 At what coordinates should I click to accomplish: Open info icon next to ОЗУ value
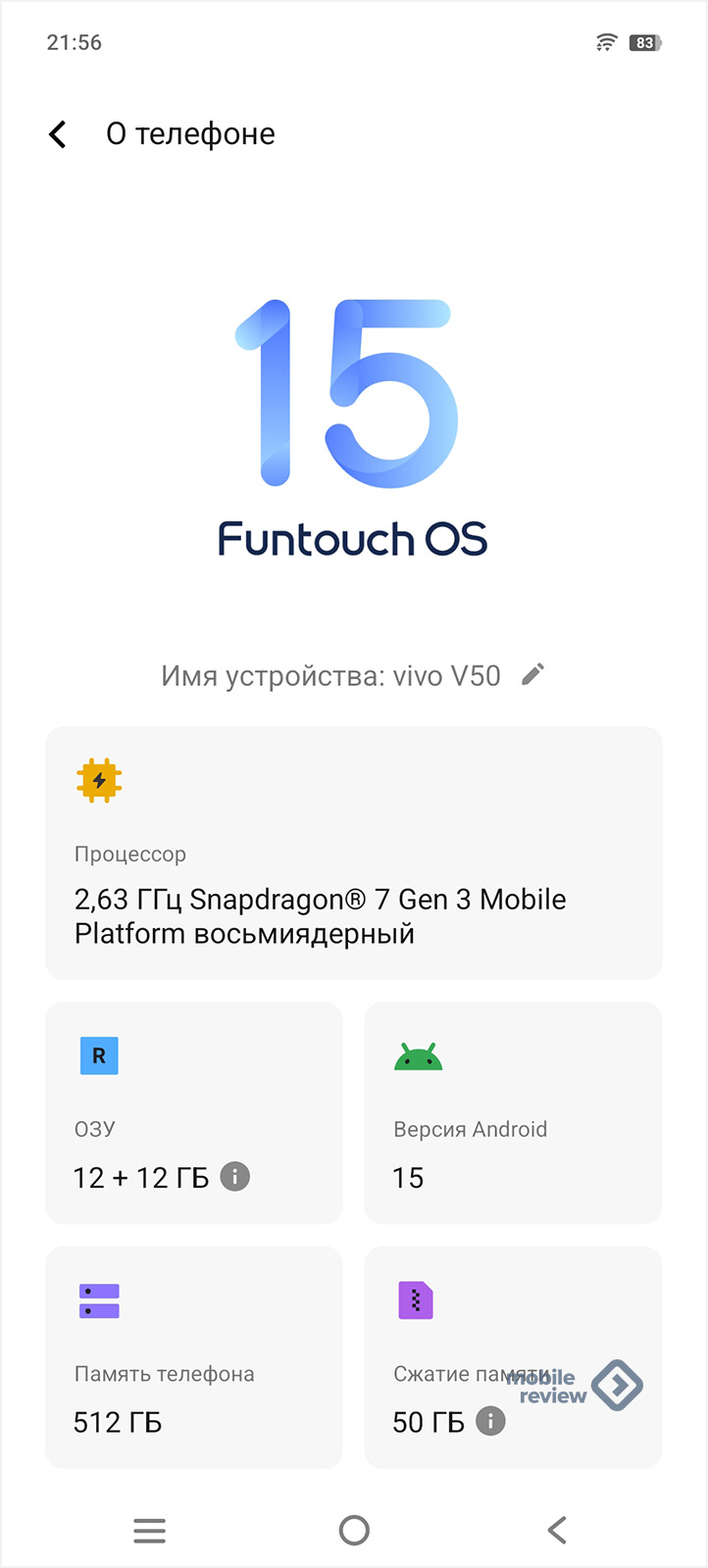pyautogui.click(x=235, y=1176)
